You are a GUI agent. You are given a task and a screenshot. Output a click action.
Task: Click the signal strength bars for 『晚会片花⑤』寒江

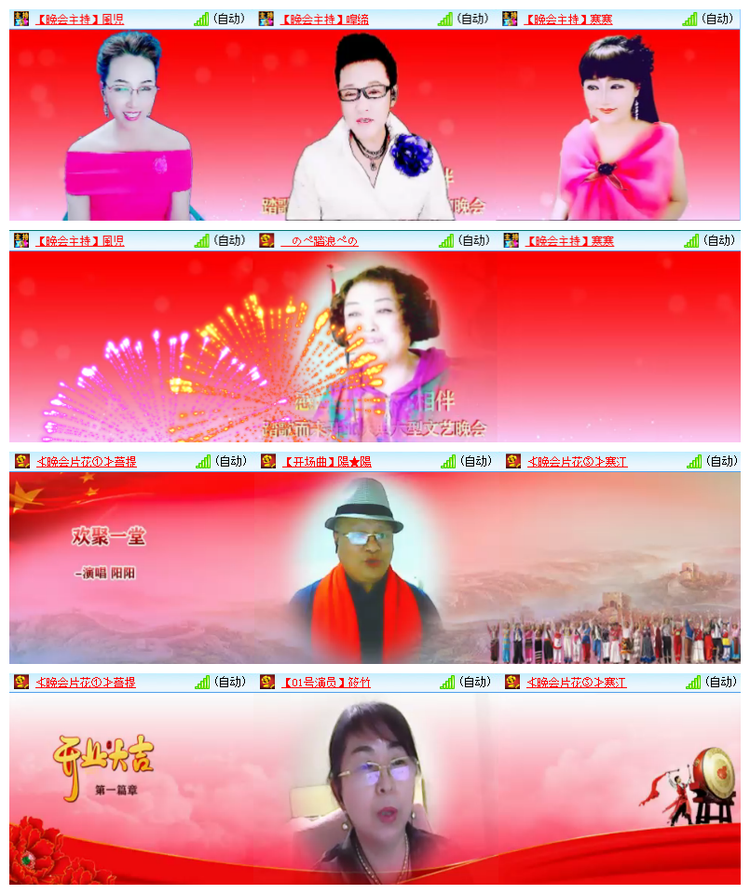[692, 461]
